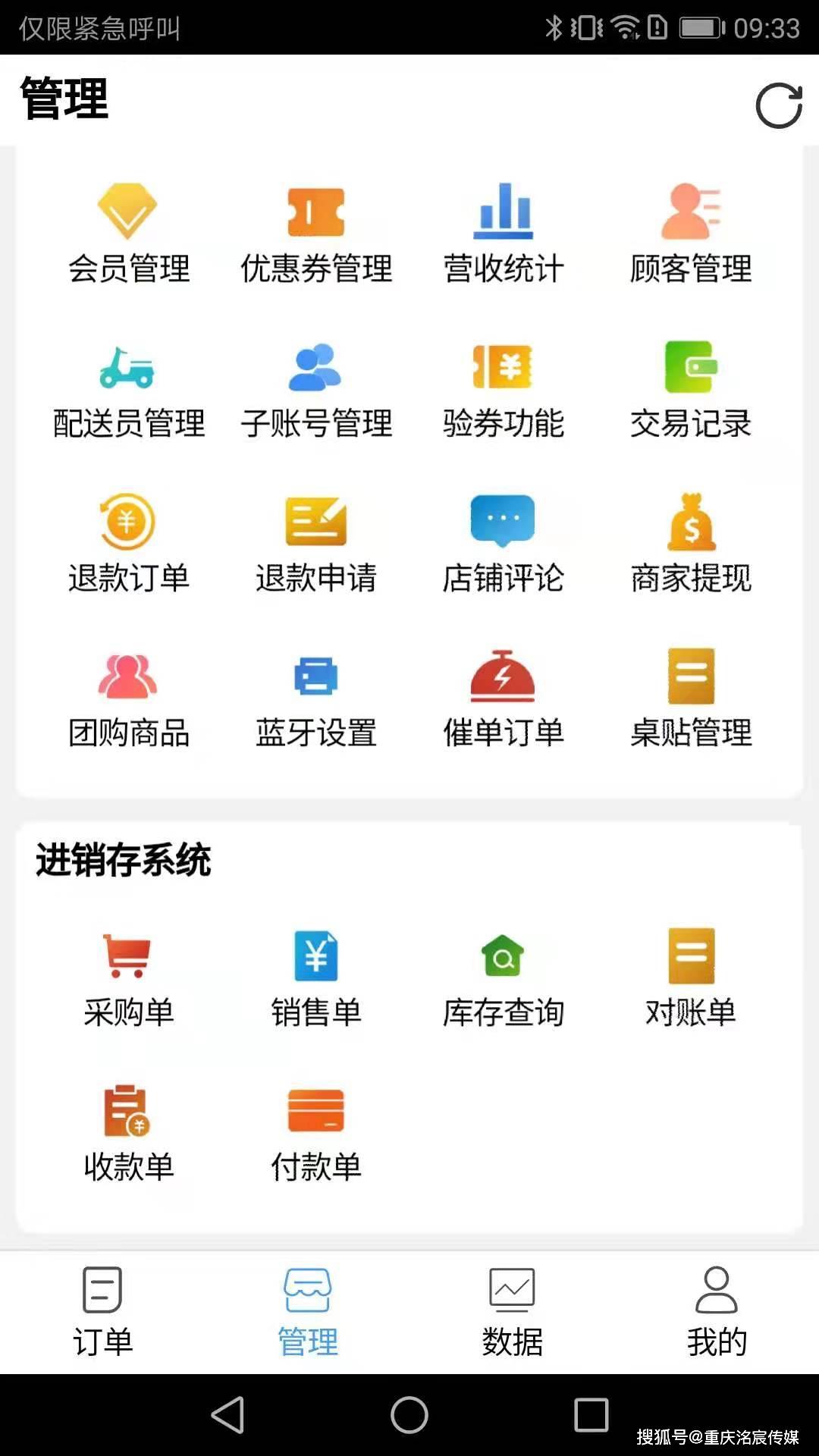This screenshot has height=1456, width=819.
Task: Open 采购单 purchase orders
Action: [x=128, y=980]
